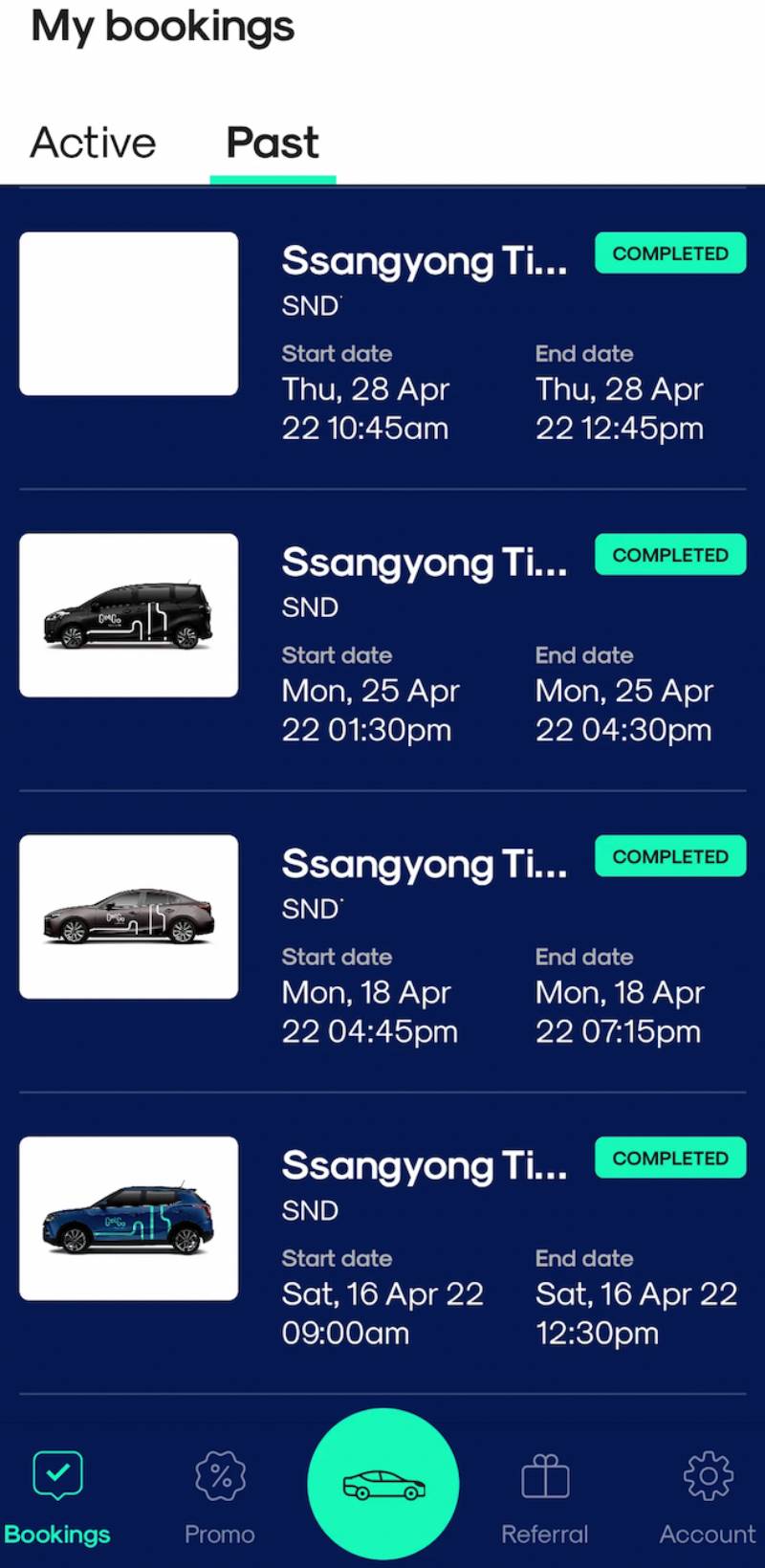Image resolution: width=765 pixels, height=1568 pixels.
Task: Select the Past bookings tab
Action: point(273,144)
